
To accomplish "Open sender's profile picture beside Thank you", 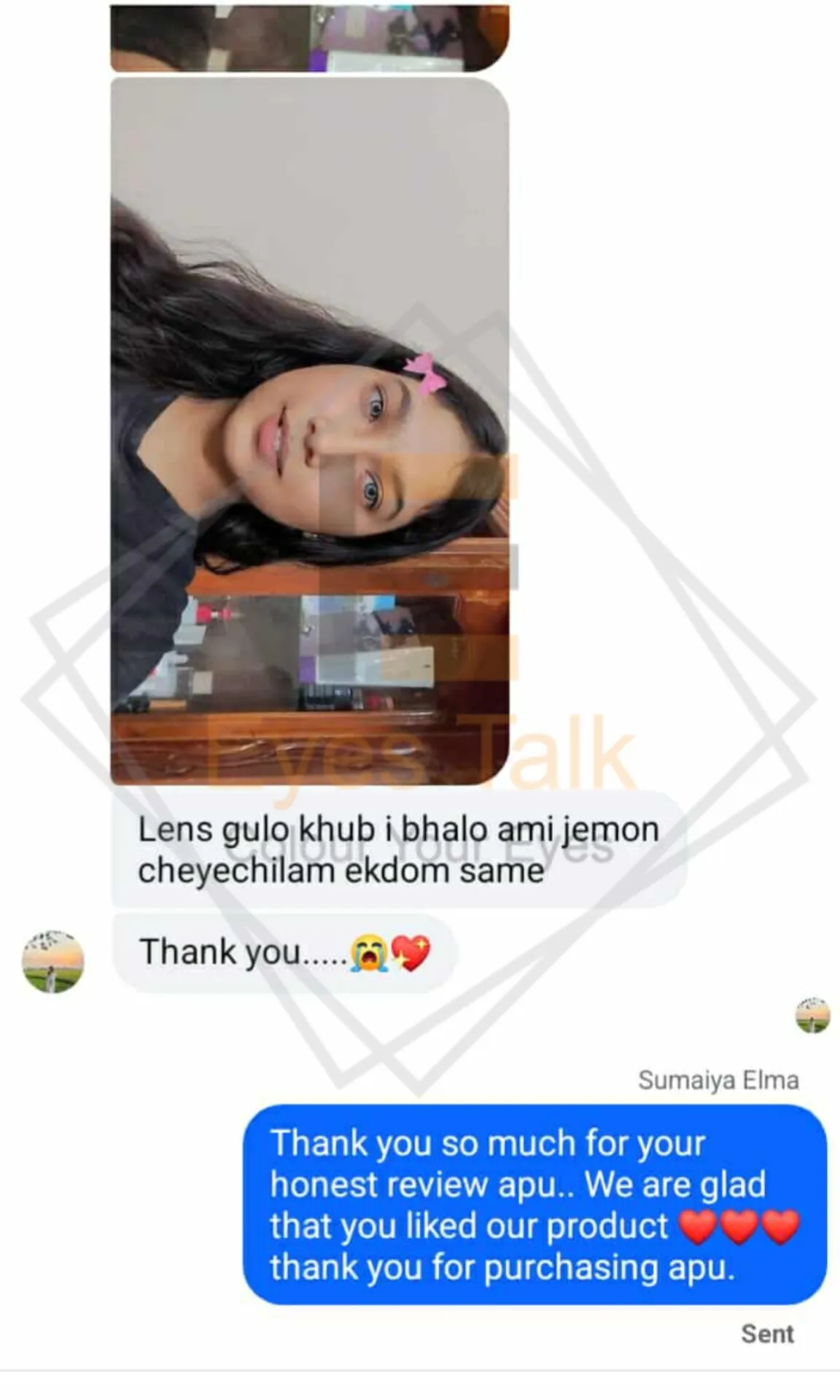I will tap(52, 961).
